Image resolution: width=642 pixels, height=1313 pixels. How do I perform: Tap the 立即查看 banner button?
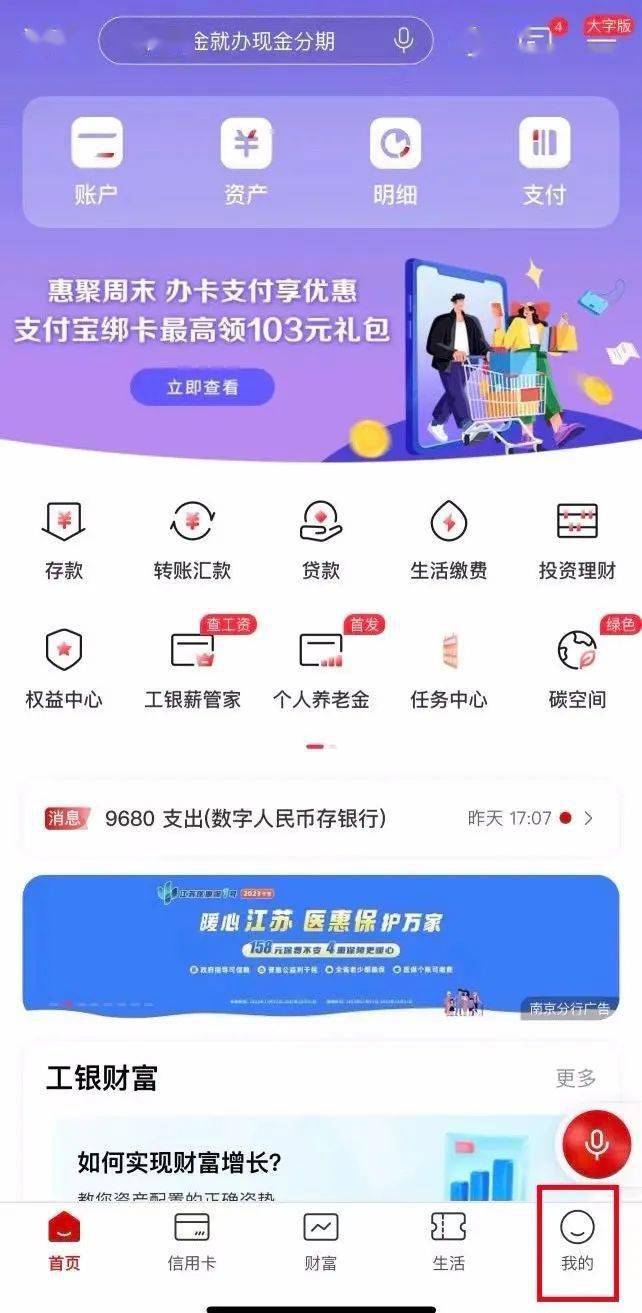pos(202,387)
